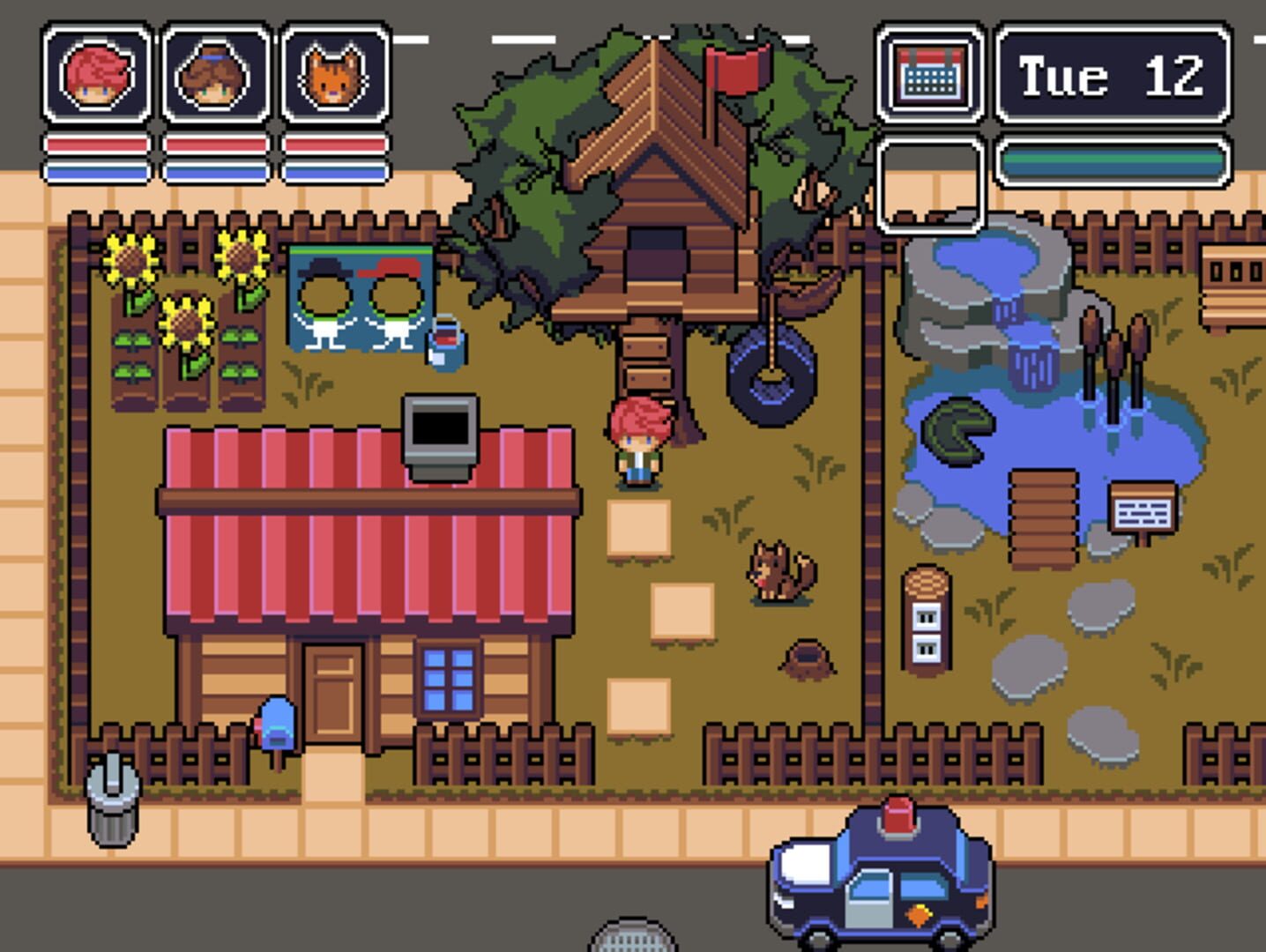Select the brown-haired girl portrait
The width and height of the screenshot is (1266, 952).
pyautogui.click(x=216, y=75)
